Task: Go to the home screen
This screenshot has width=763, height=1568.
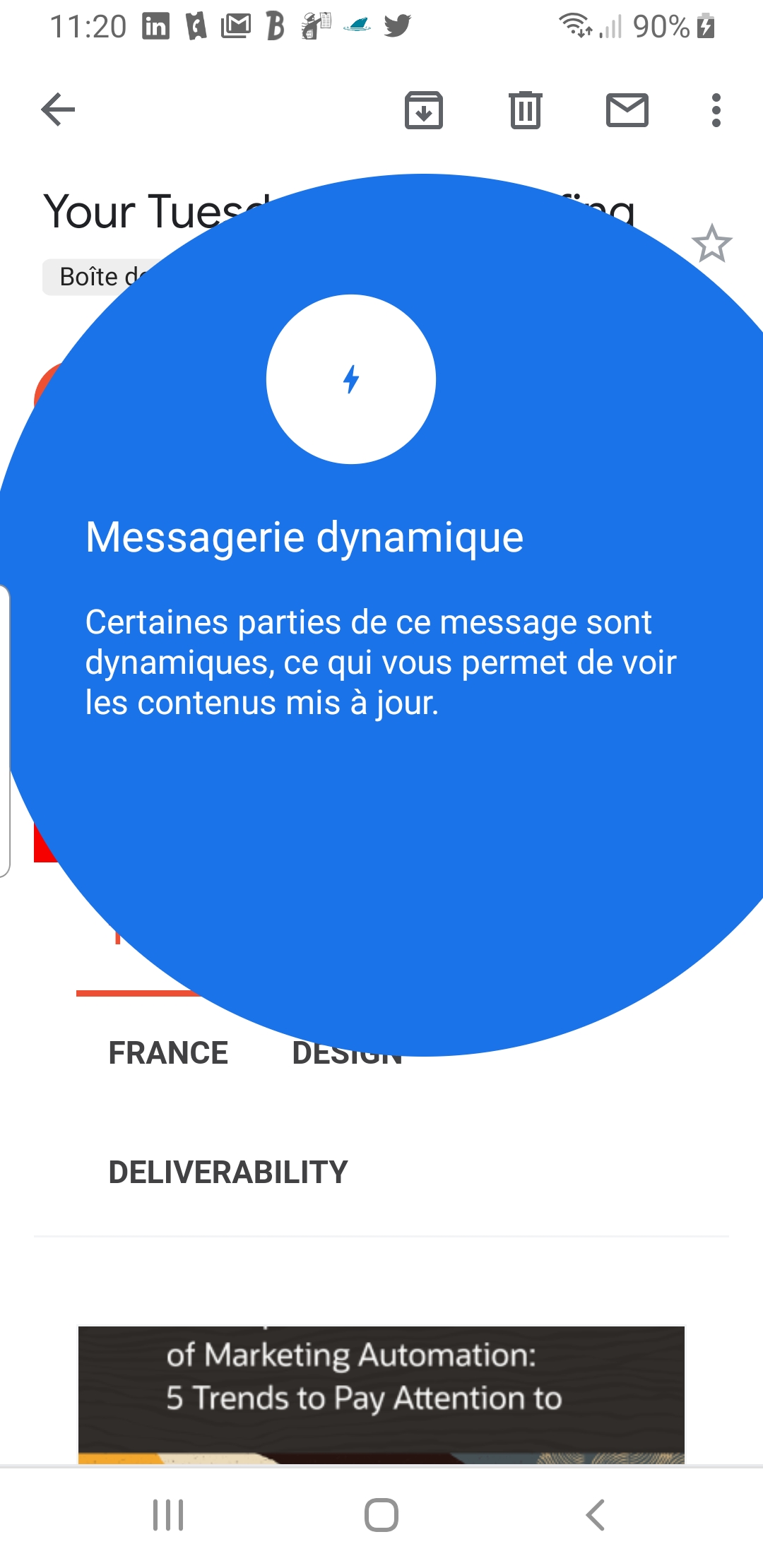Action: tap(381, 1515)
